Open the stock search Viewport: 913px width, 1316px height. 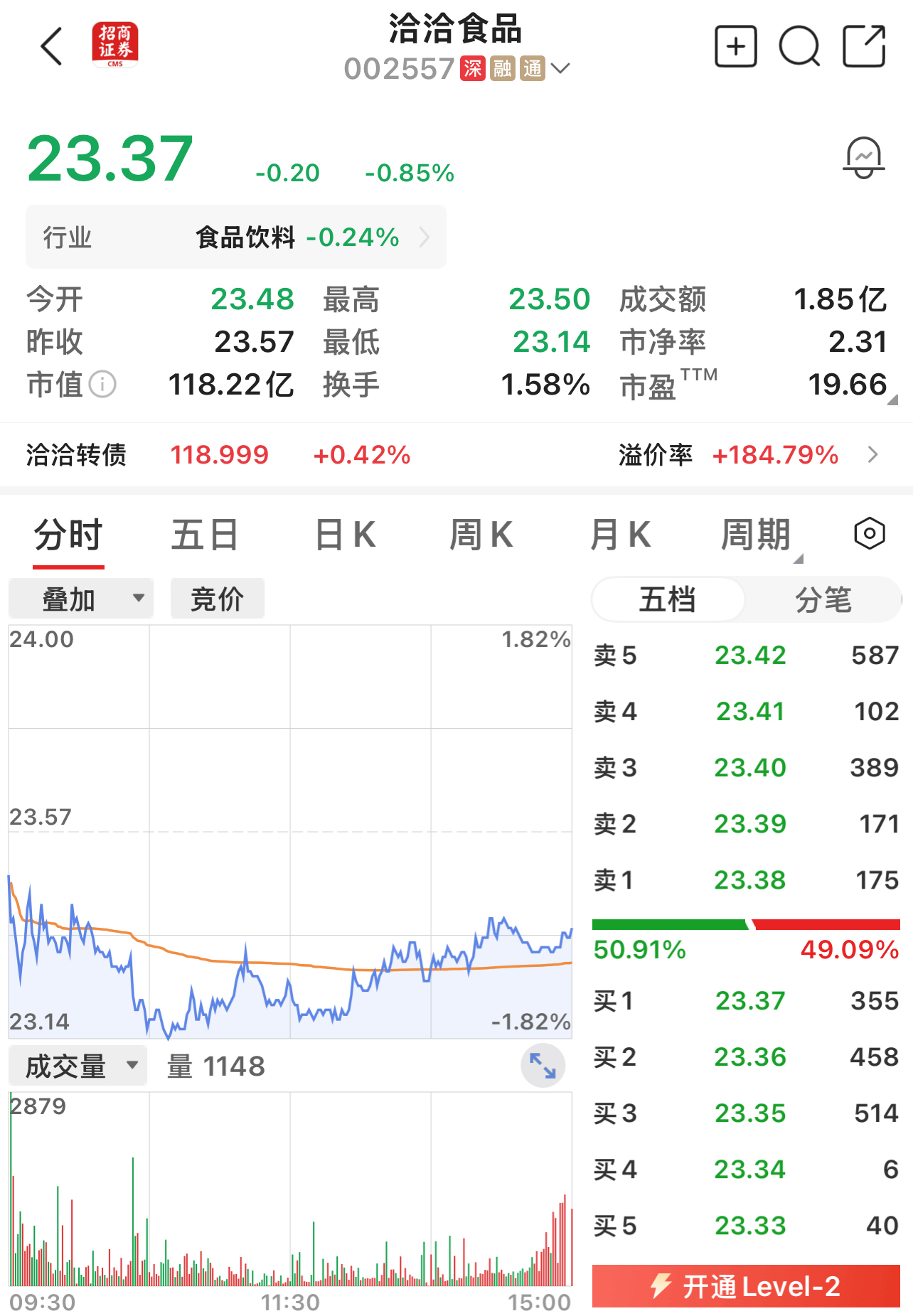[799, 47]
